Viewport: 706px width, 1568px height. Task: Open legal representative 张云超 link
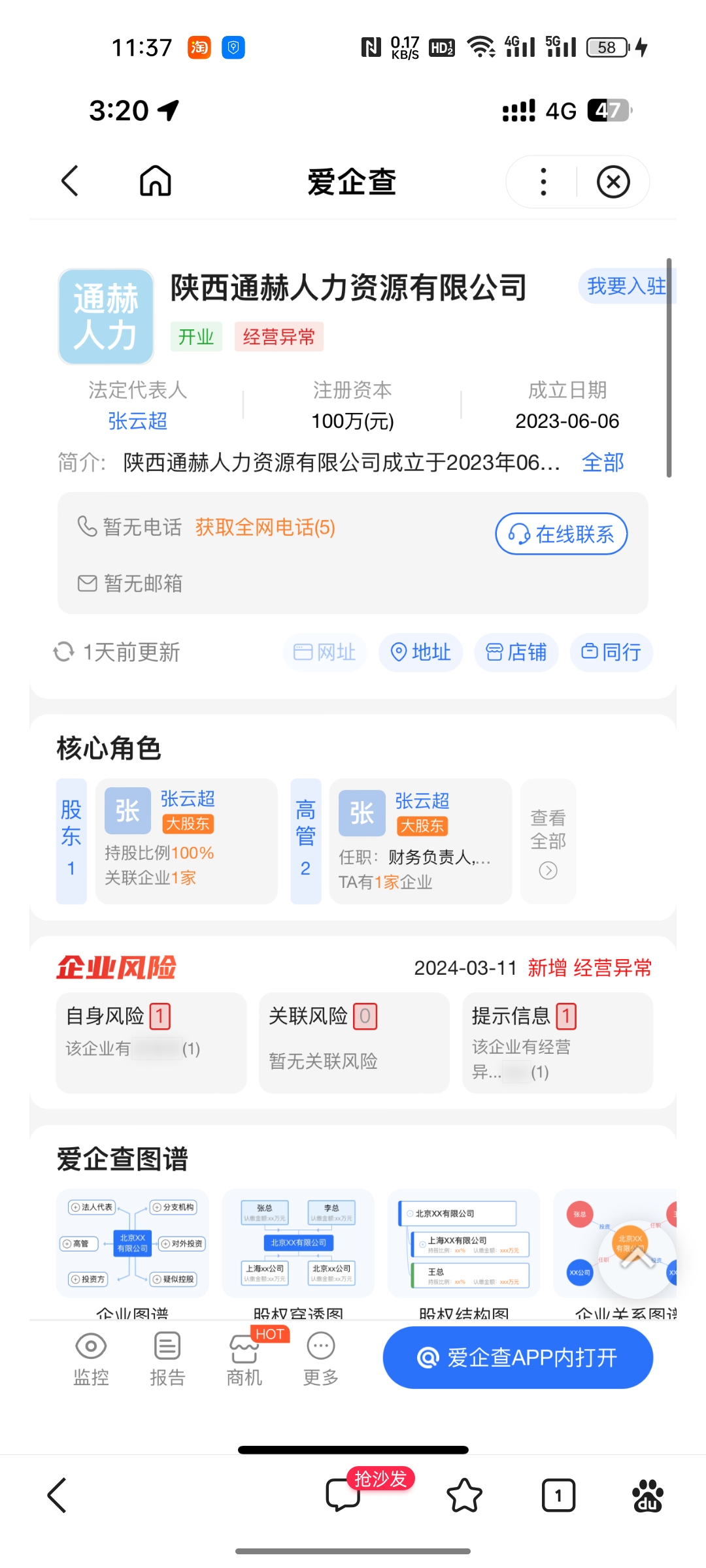pos(137,421)
